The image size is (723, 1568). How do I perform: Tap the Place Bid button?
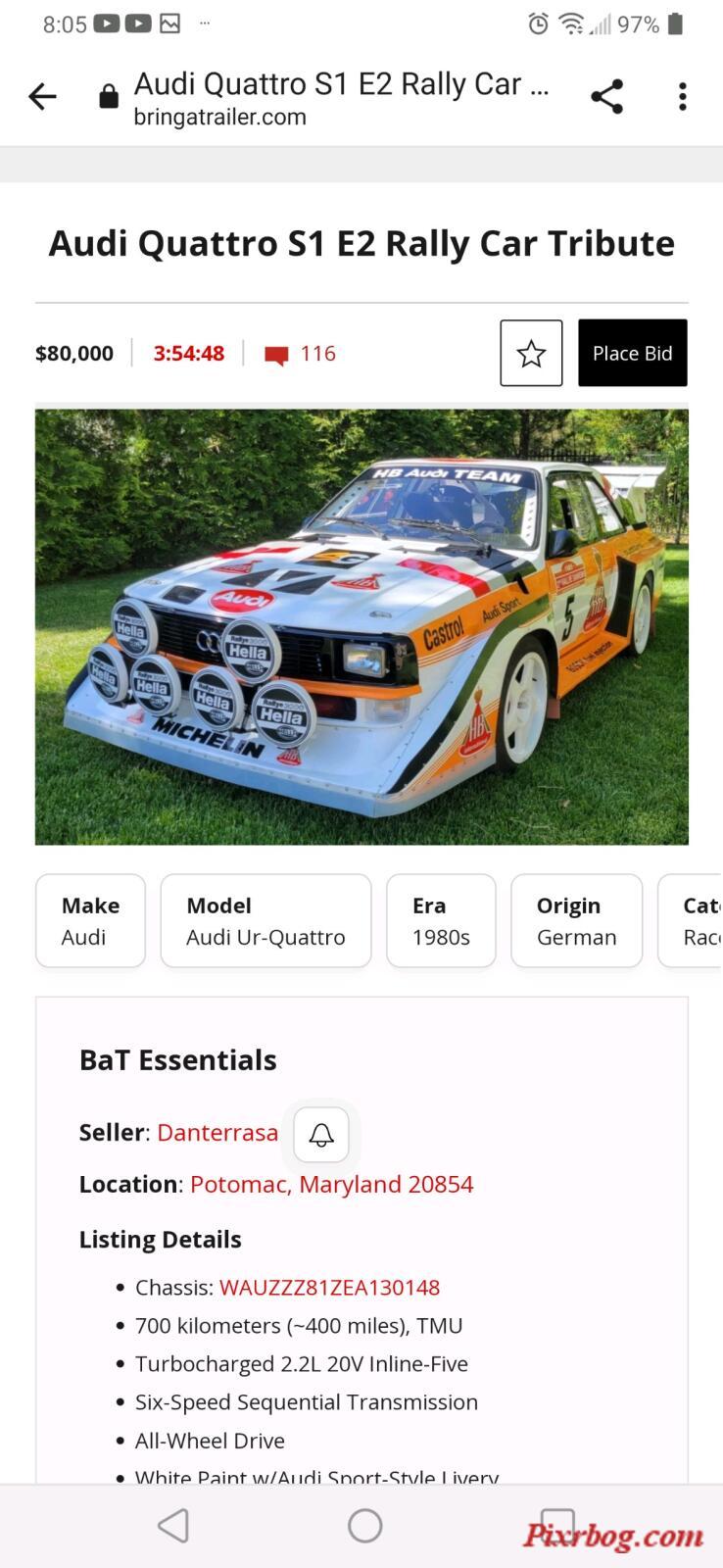tap(632, 353)
